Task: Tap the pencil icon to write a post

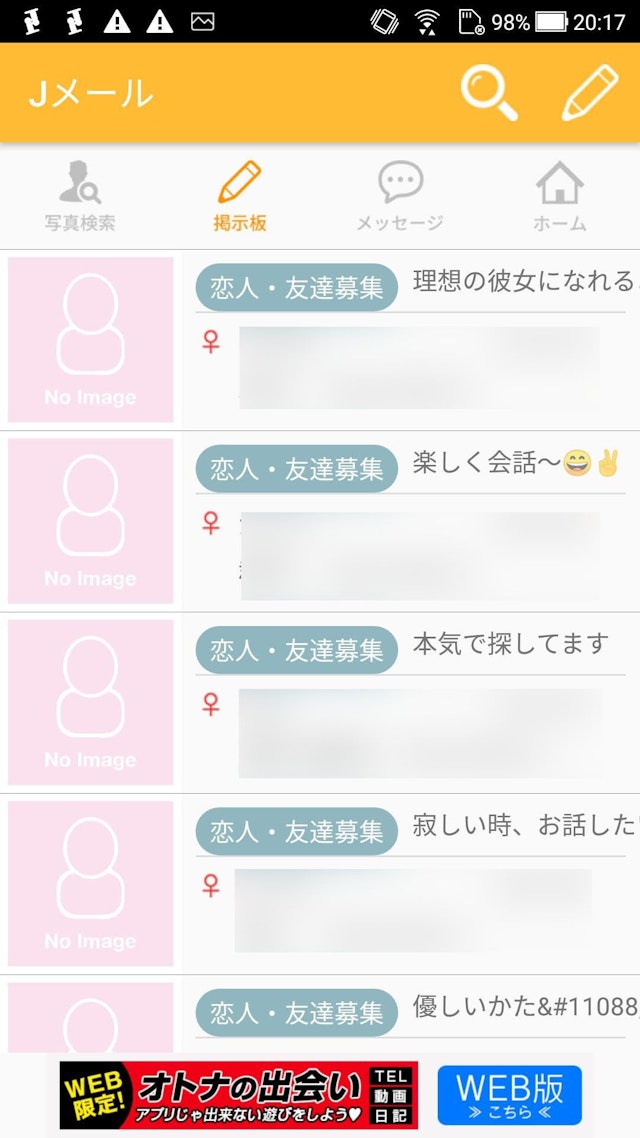Action: pos(589,93)
